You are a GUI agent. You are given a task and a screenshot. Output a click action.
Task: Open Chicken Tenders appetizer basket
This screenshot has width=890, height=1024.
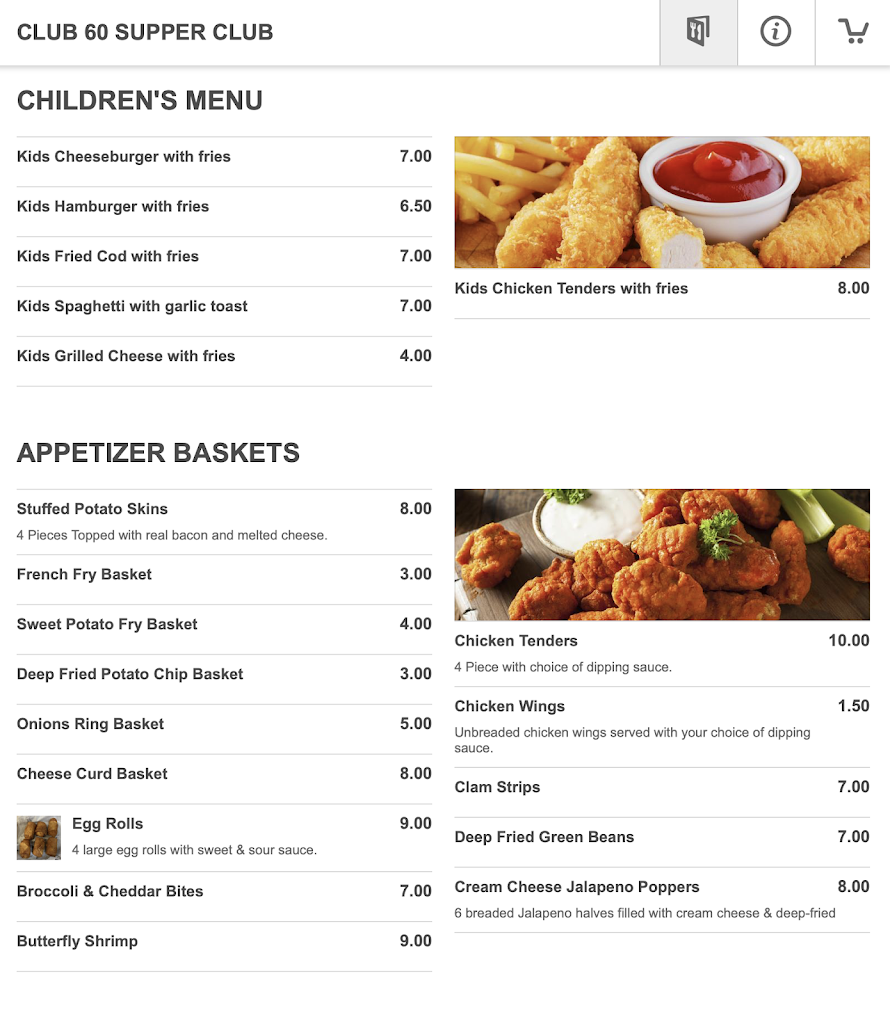(x=516, y=641)
